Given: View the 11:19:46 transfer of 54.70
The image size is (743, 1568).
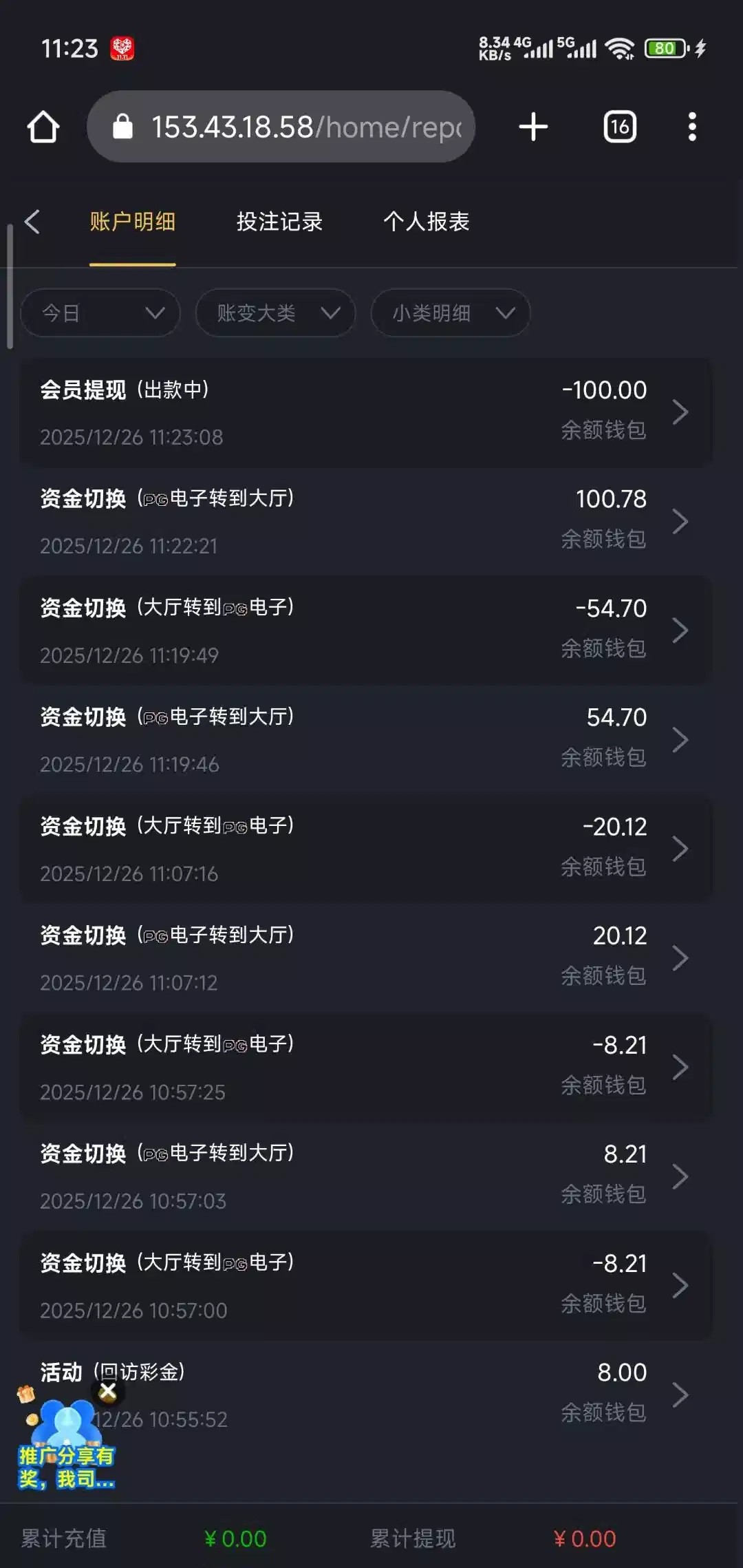Looking at the screenshot, I should pyautogui.click(x=365, y=740).
